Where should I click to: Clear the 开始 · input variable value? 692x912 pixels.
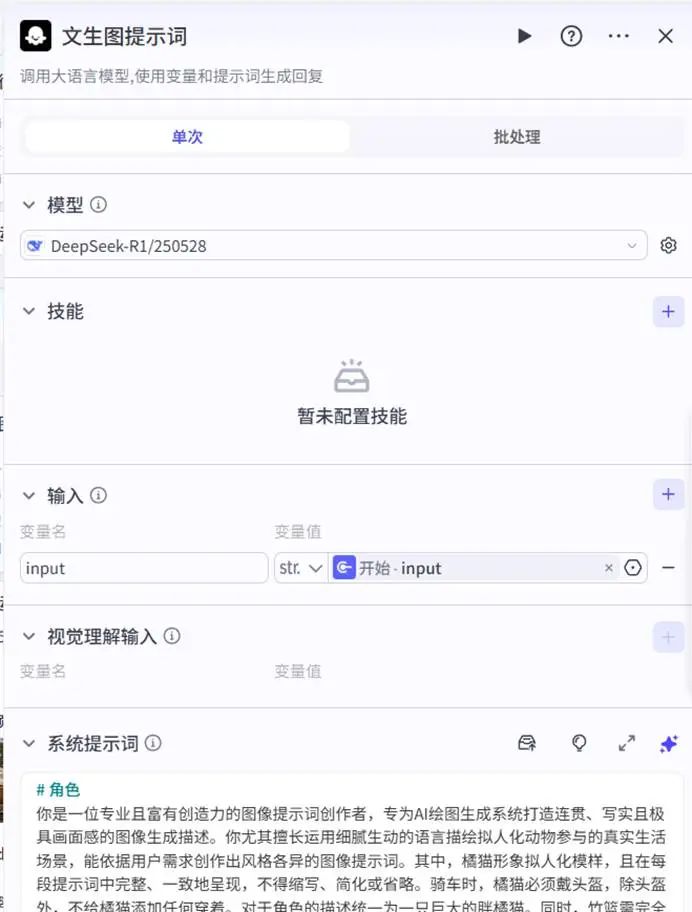point(609,568)
